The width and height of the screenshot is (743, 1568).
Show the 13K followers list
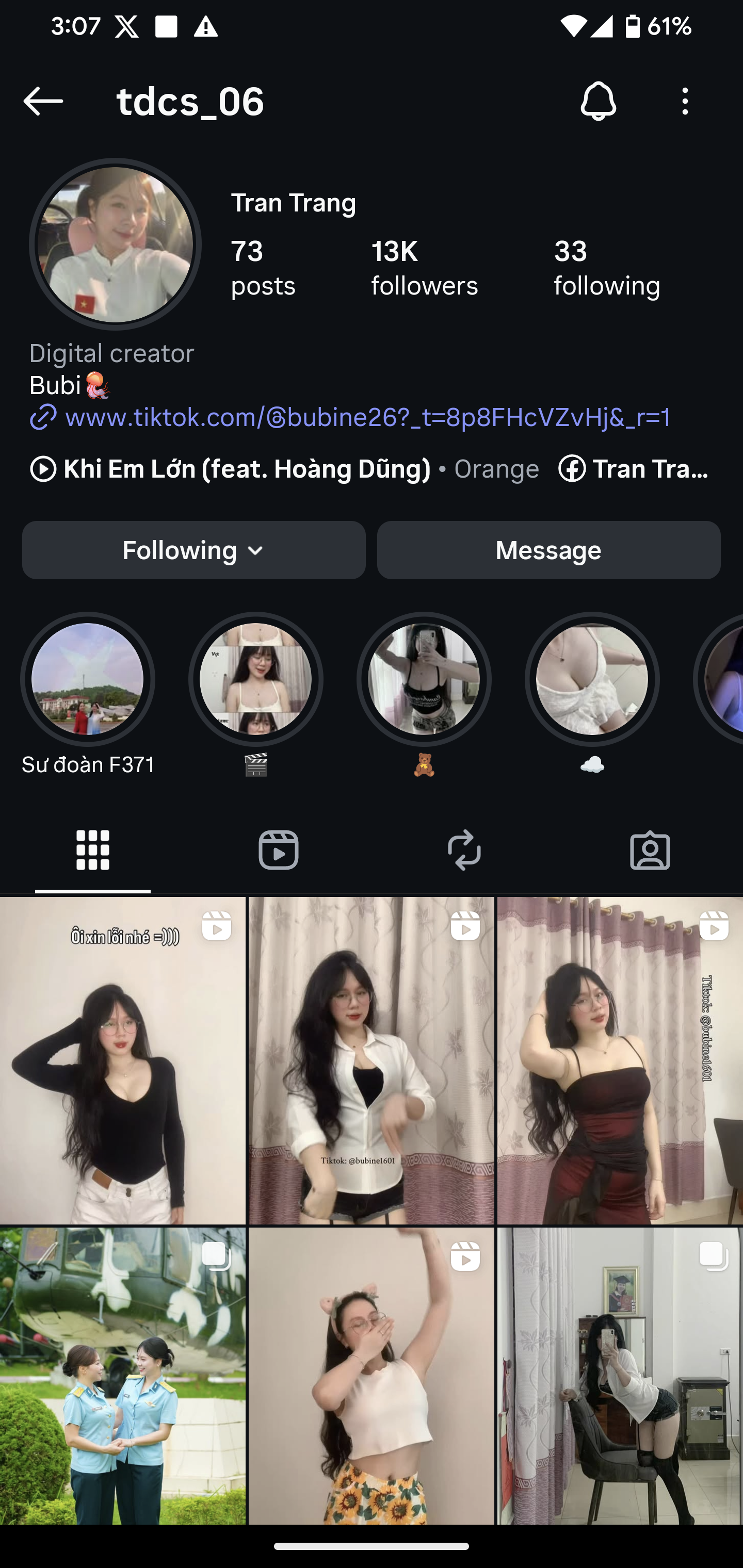(x=425, y=268)
